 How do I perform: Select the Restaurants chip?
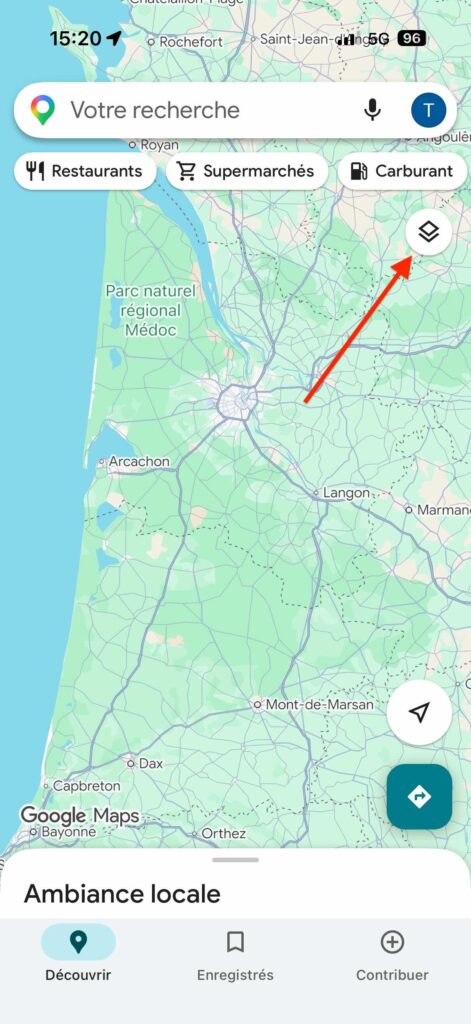85,171
